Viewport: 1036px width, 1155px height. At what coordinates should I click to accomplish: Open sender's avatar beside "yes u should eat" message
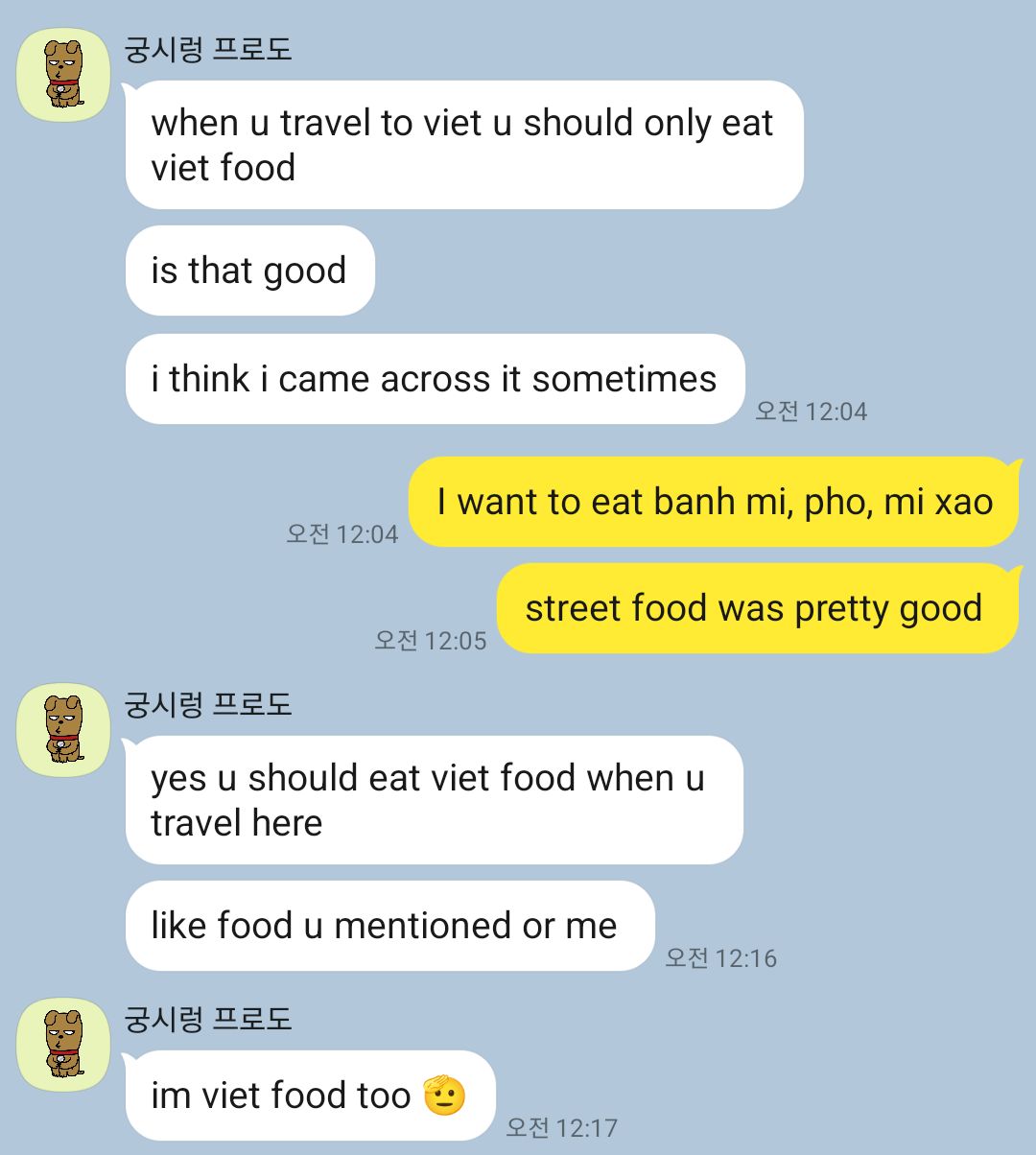tap(64, 730)
